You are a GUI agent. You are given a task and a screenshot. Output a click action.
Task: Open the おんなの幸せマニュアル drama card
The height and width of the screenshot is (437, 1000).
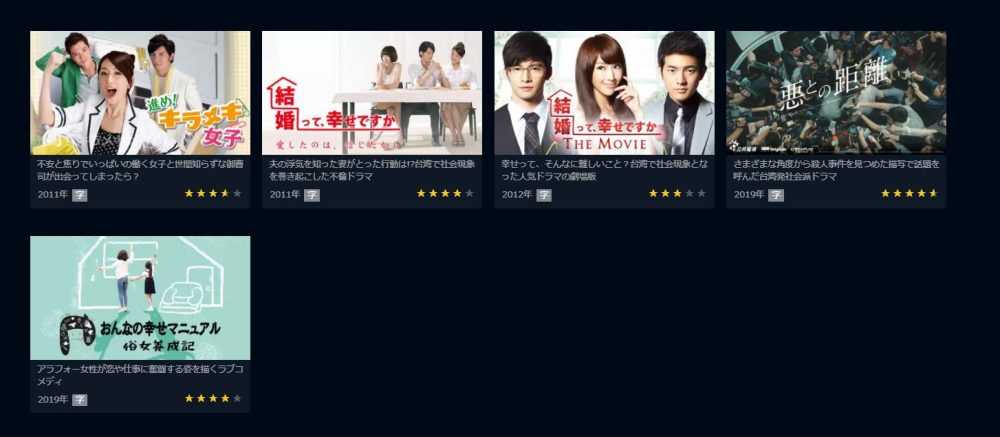[140, 298]
